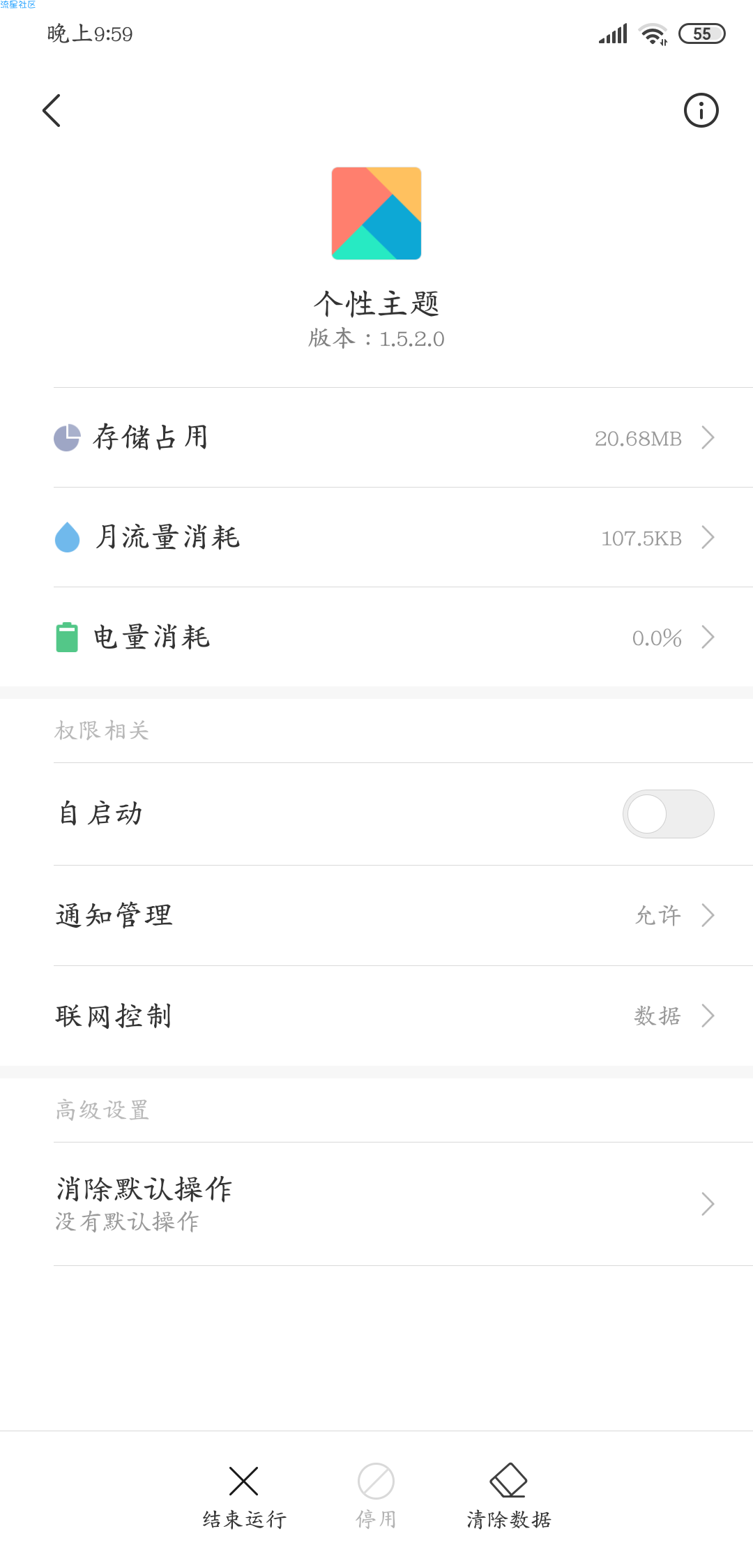
Task: Open 联网控制 network control
Action: click(x=376, y=1016)
